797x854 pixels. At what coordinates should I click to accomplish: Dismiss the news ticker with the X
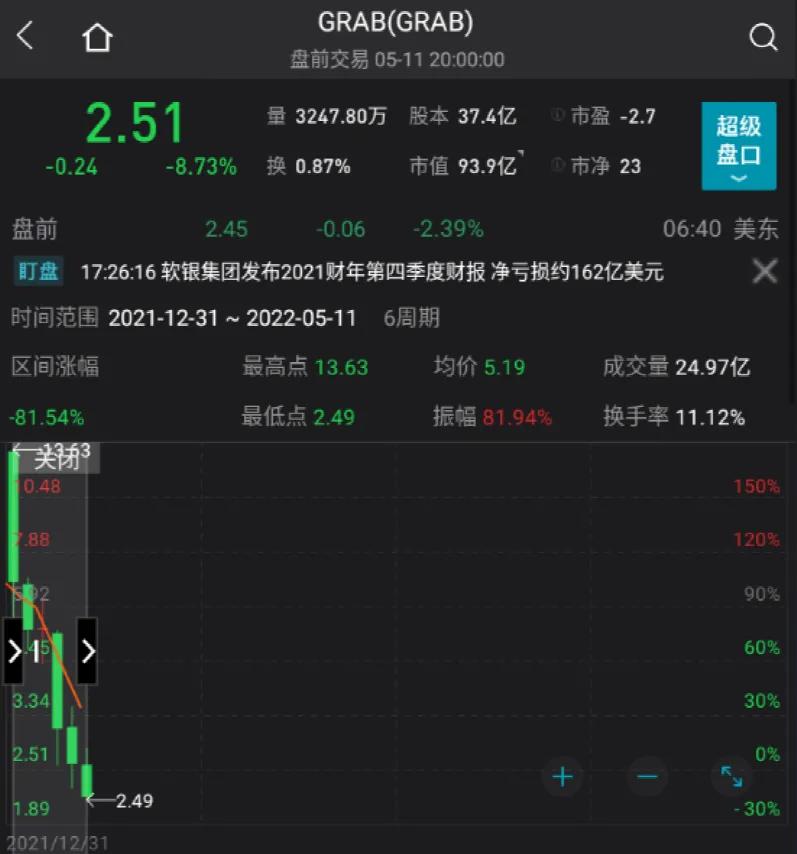[x=764, y=271]
